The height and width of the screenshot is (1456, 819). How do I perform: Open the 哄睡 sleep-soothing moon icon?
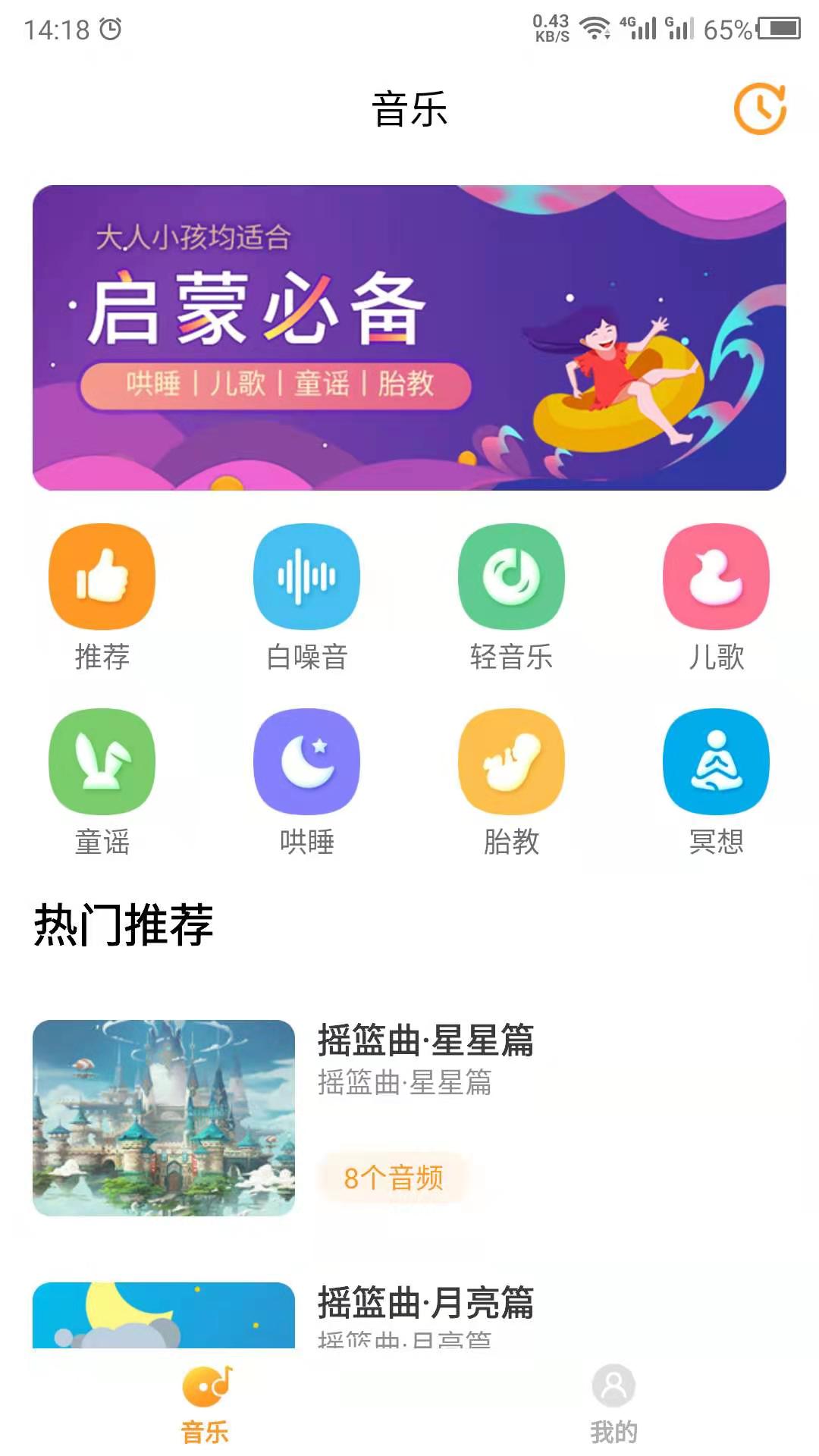click(x=307, y=762)
